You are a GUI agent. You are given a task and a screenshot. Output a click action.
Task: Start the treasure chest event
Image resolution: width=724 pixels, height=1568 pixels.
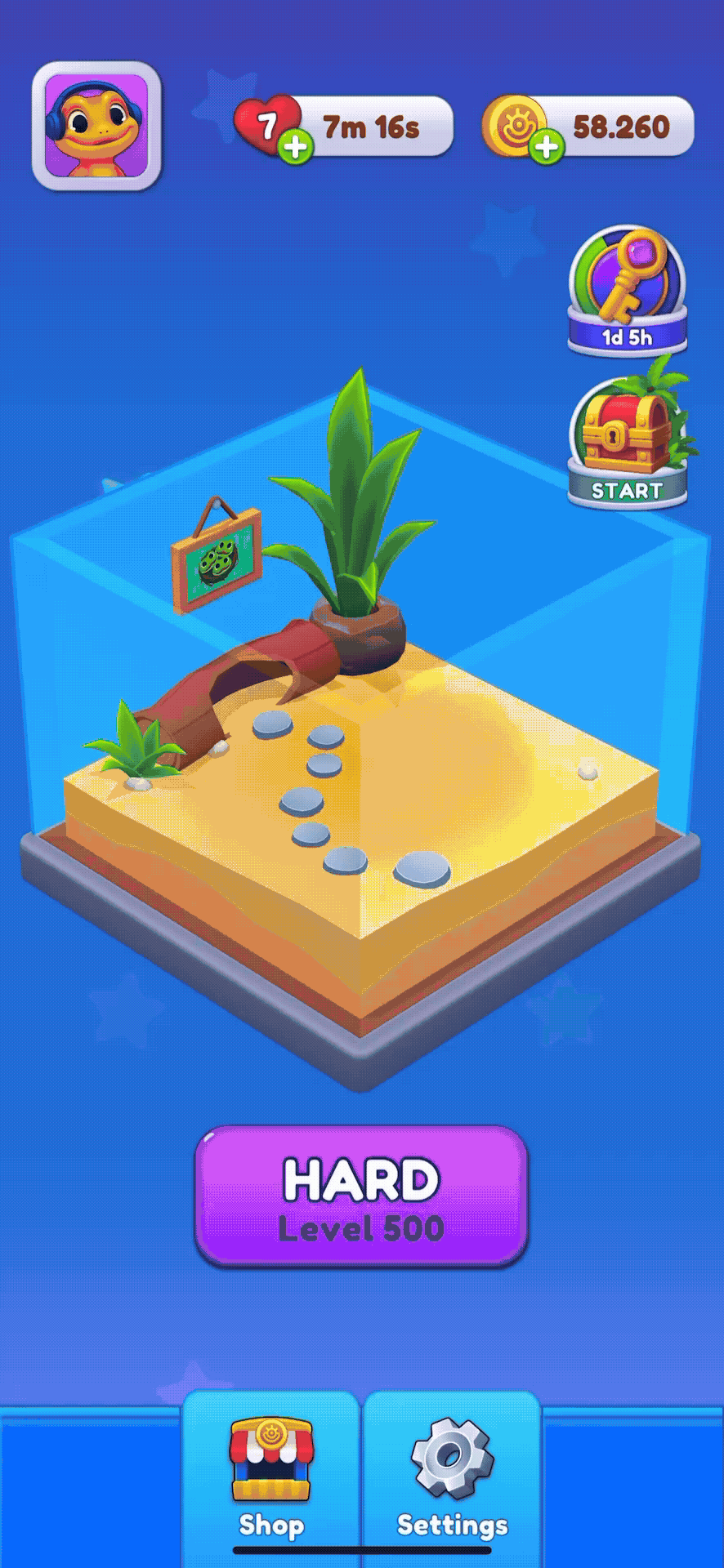pos(628,445)
